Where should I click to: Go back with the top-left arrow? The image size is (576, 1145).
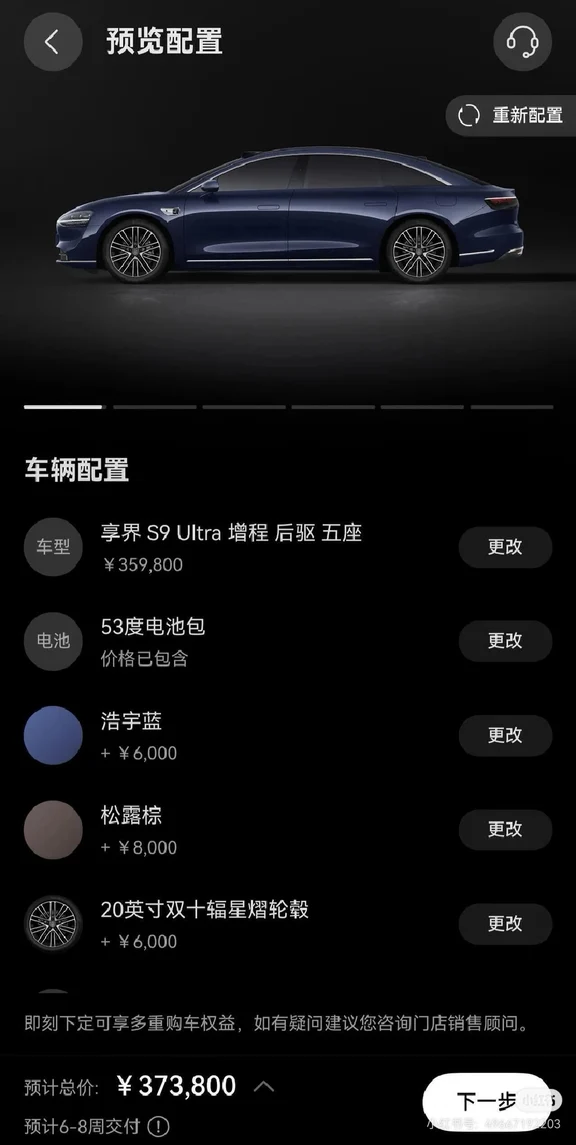point(53,42)
